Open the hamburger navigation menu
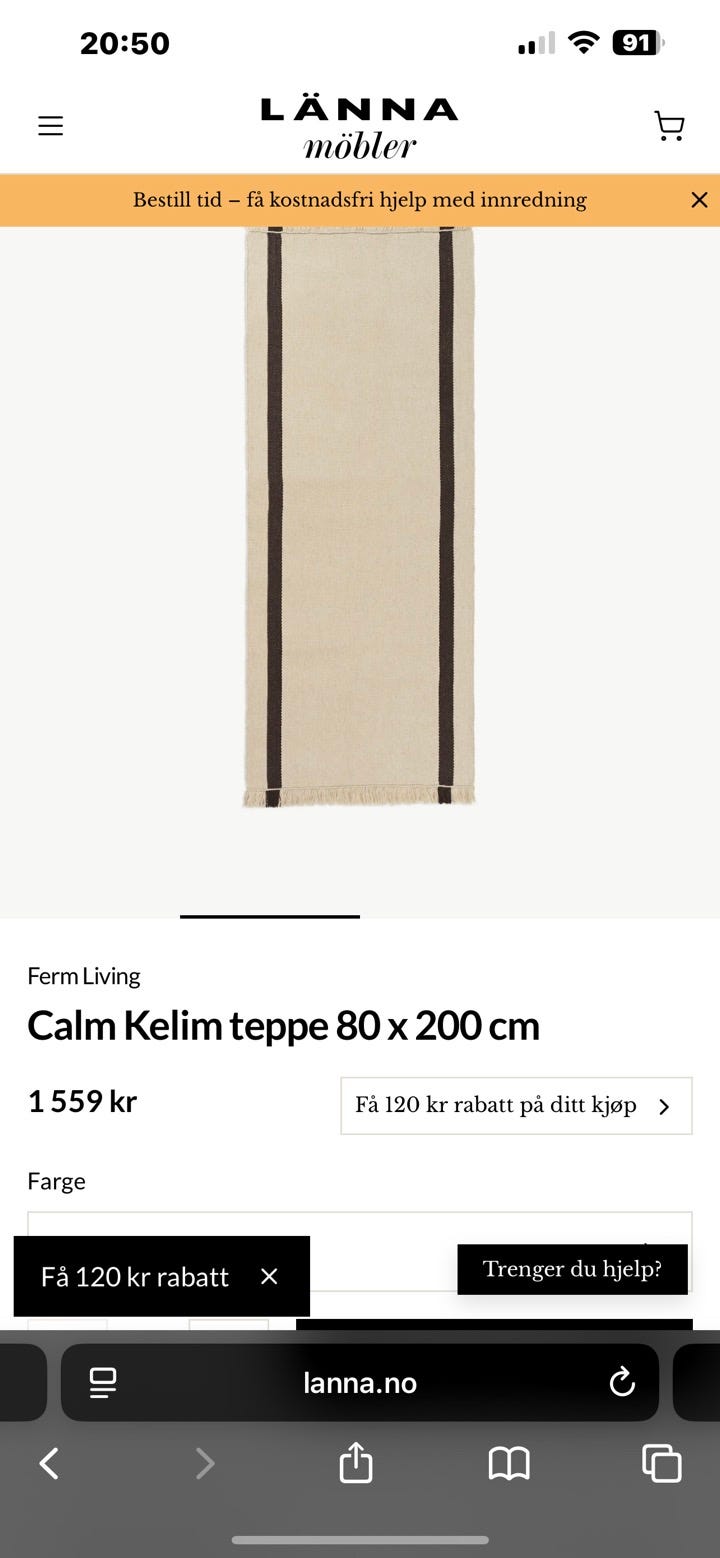Image resolution: width=720 pixels, height=1558 pixels. pyautogui.click(x=50, y=126)
